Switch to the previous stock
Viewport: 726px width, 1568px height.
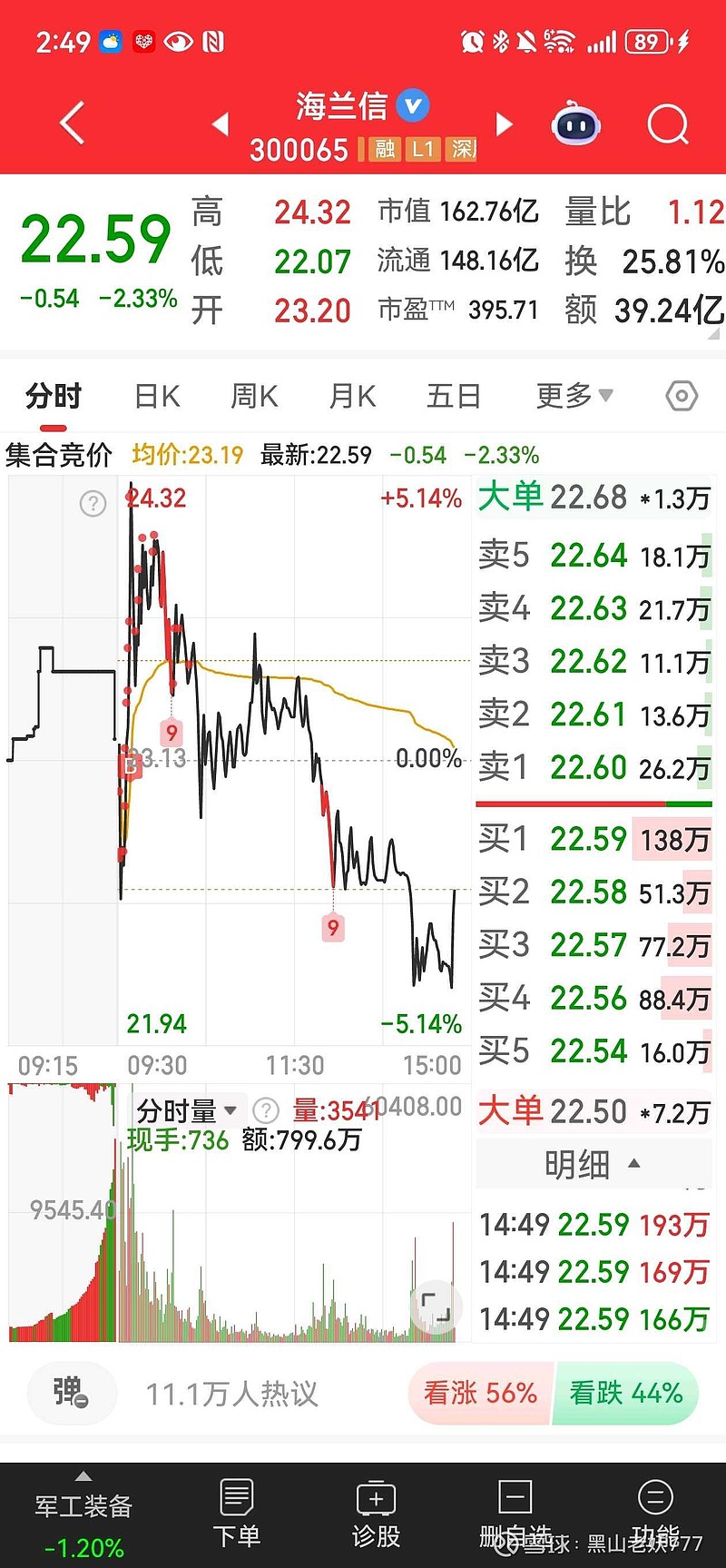[x=221, y=124]
